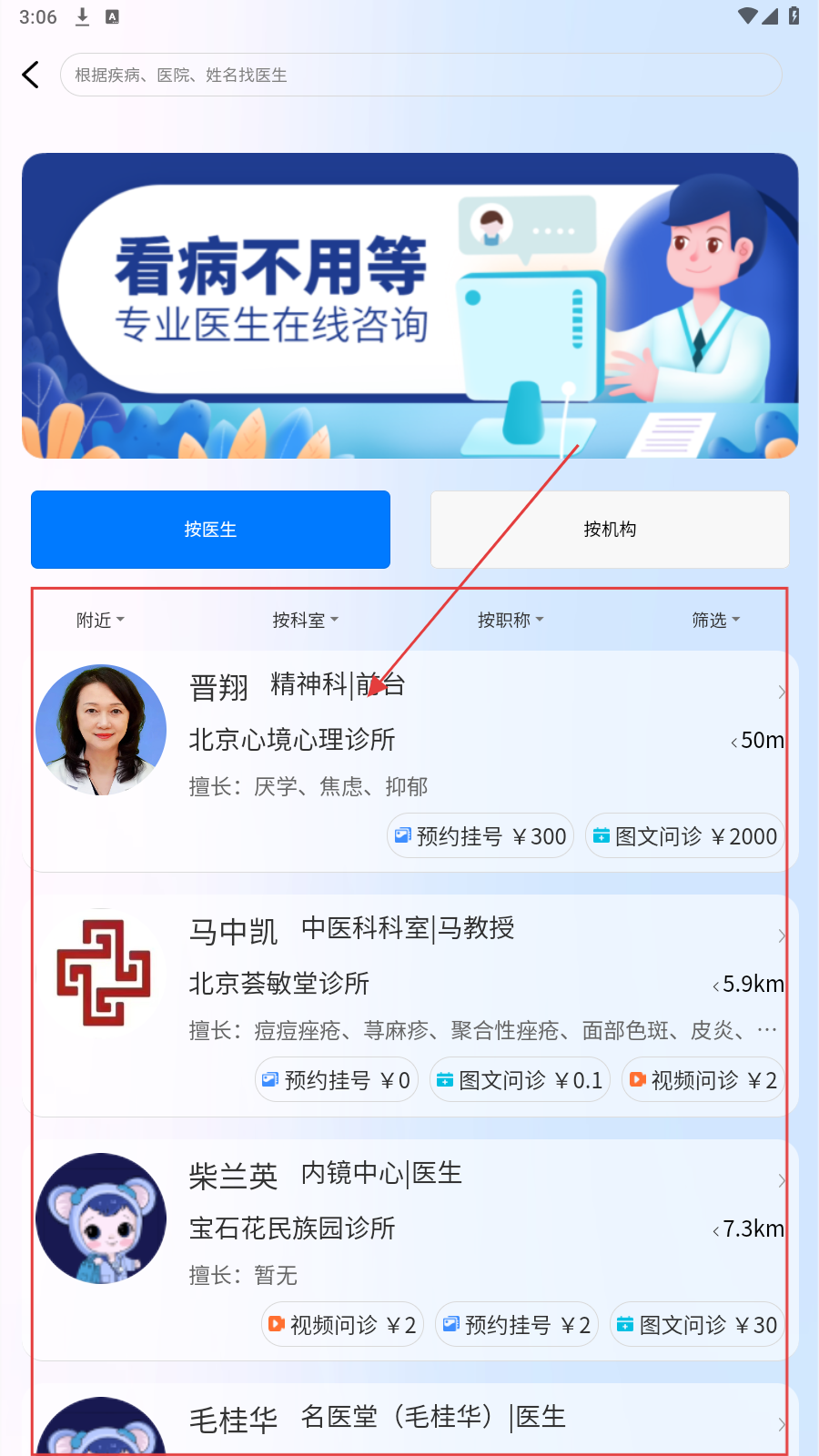Start 马中凯's 视频问诊 ¥2 consultation

703,1080
